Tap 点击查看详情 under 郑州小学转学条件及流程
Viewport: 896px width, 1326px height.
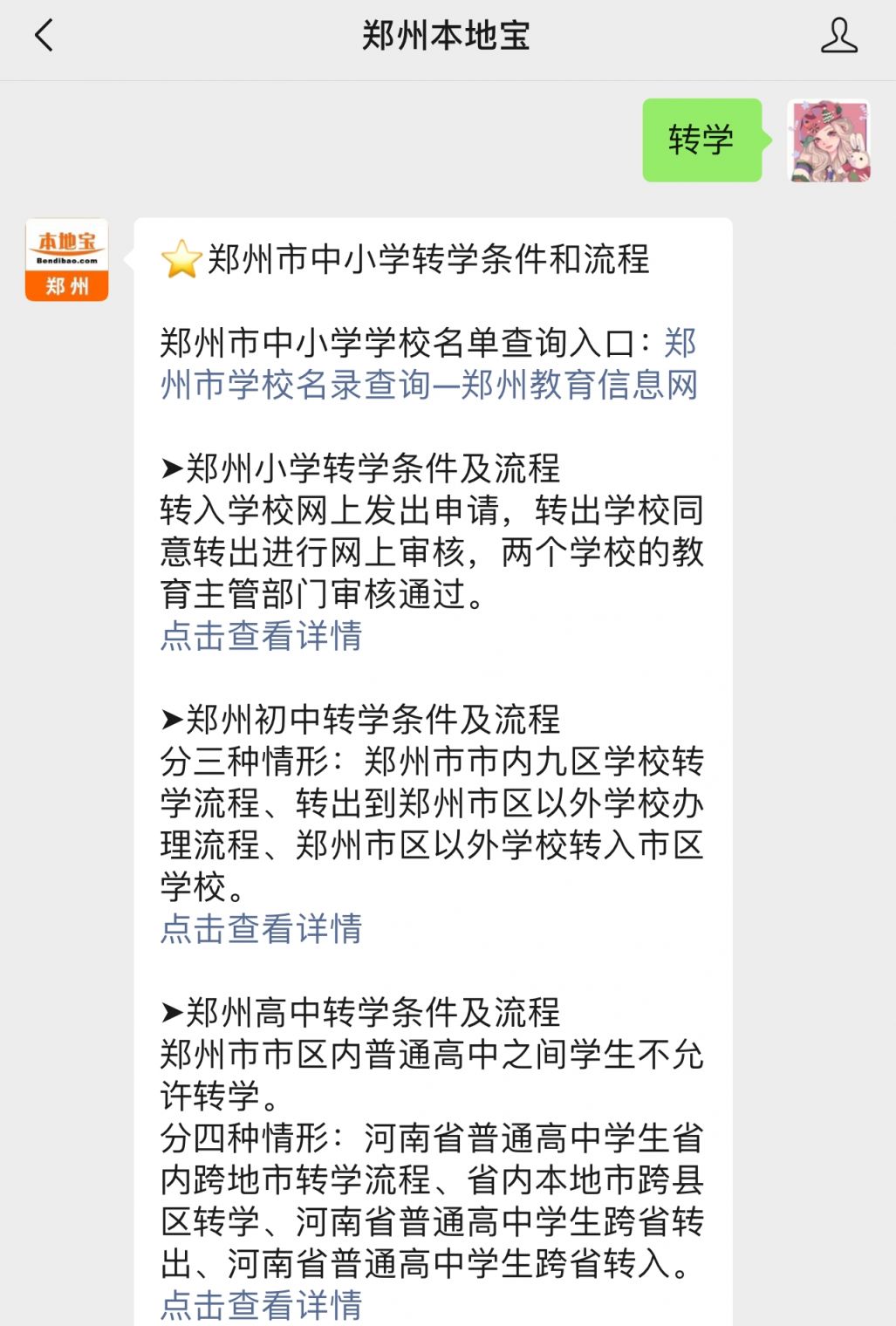point(261,635)
